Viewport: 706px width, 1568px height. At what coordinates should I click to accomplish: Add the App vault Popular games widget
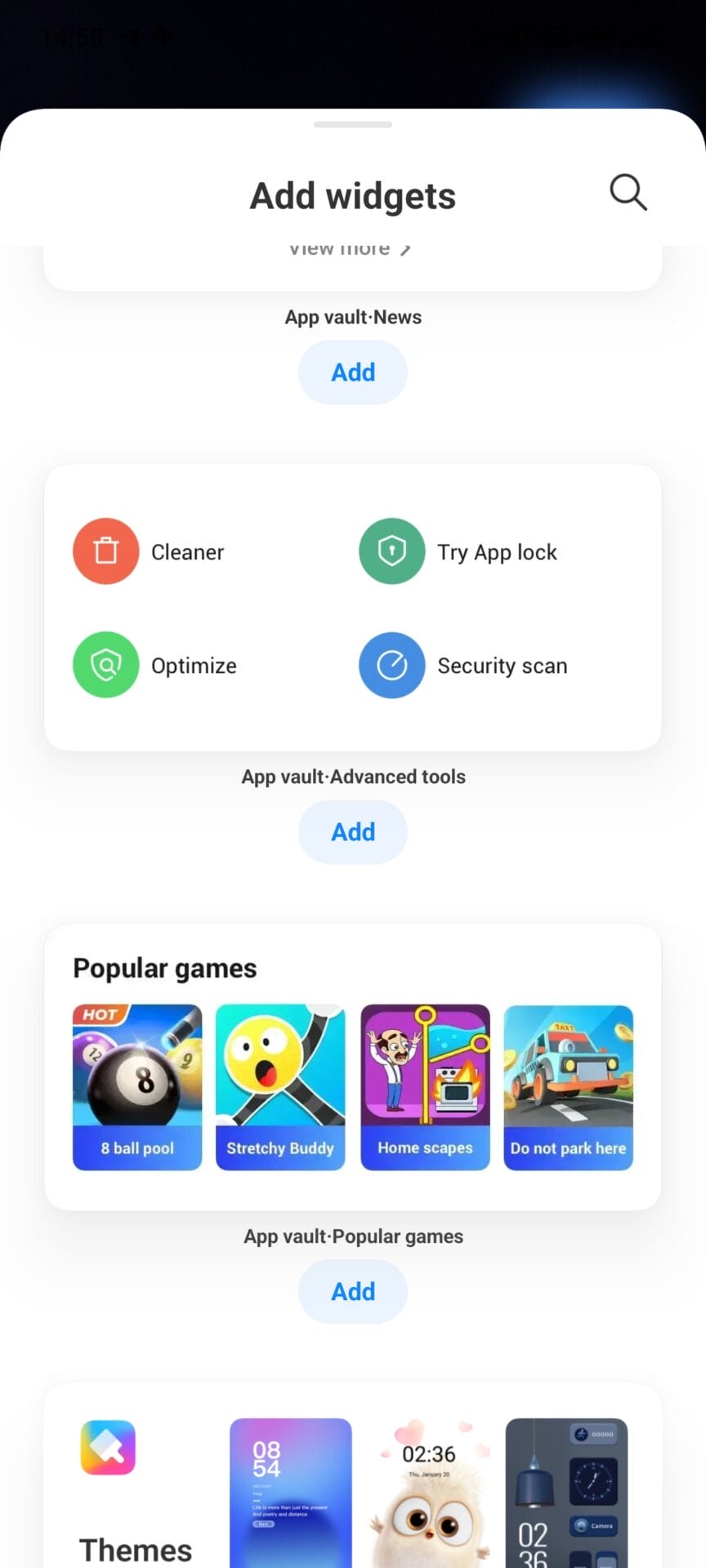click(x=353, y=1292)
